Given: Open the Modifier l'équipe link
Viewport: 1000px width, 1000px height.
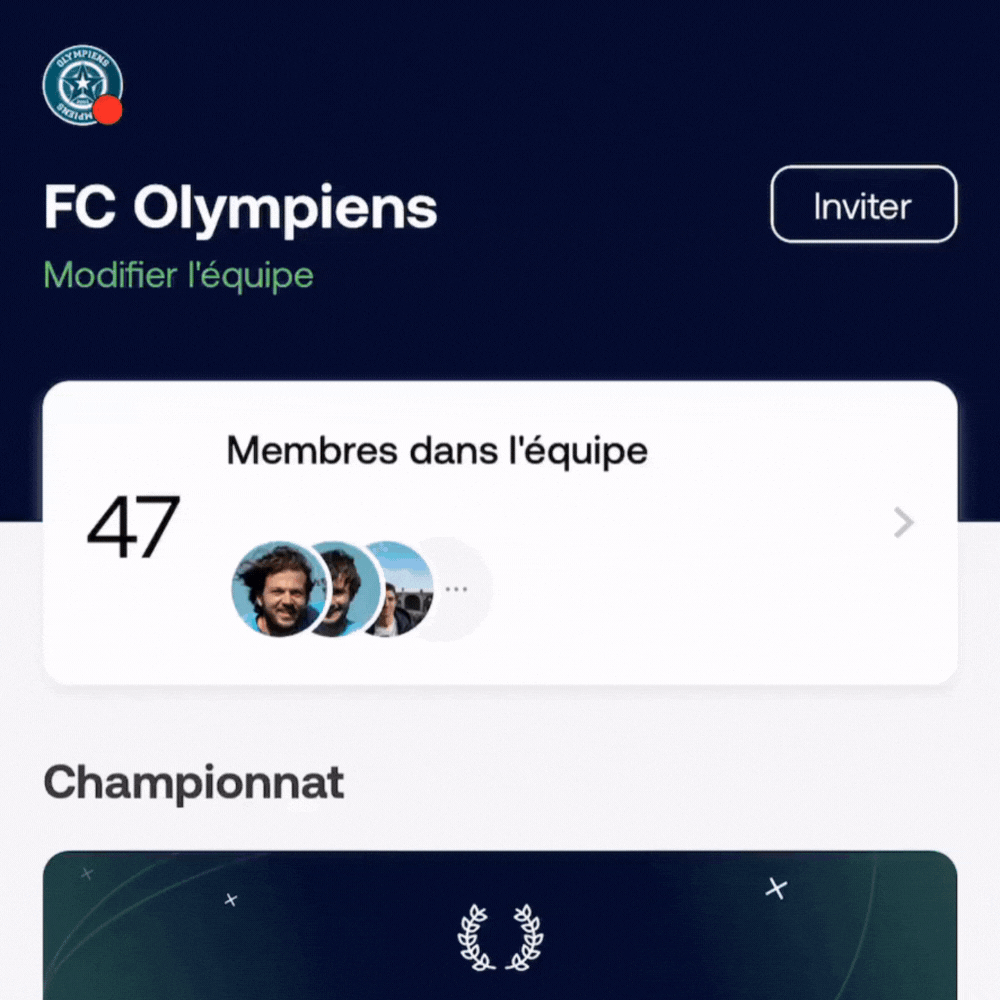Looking at the screenshot, I should 178,275.
